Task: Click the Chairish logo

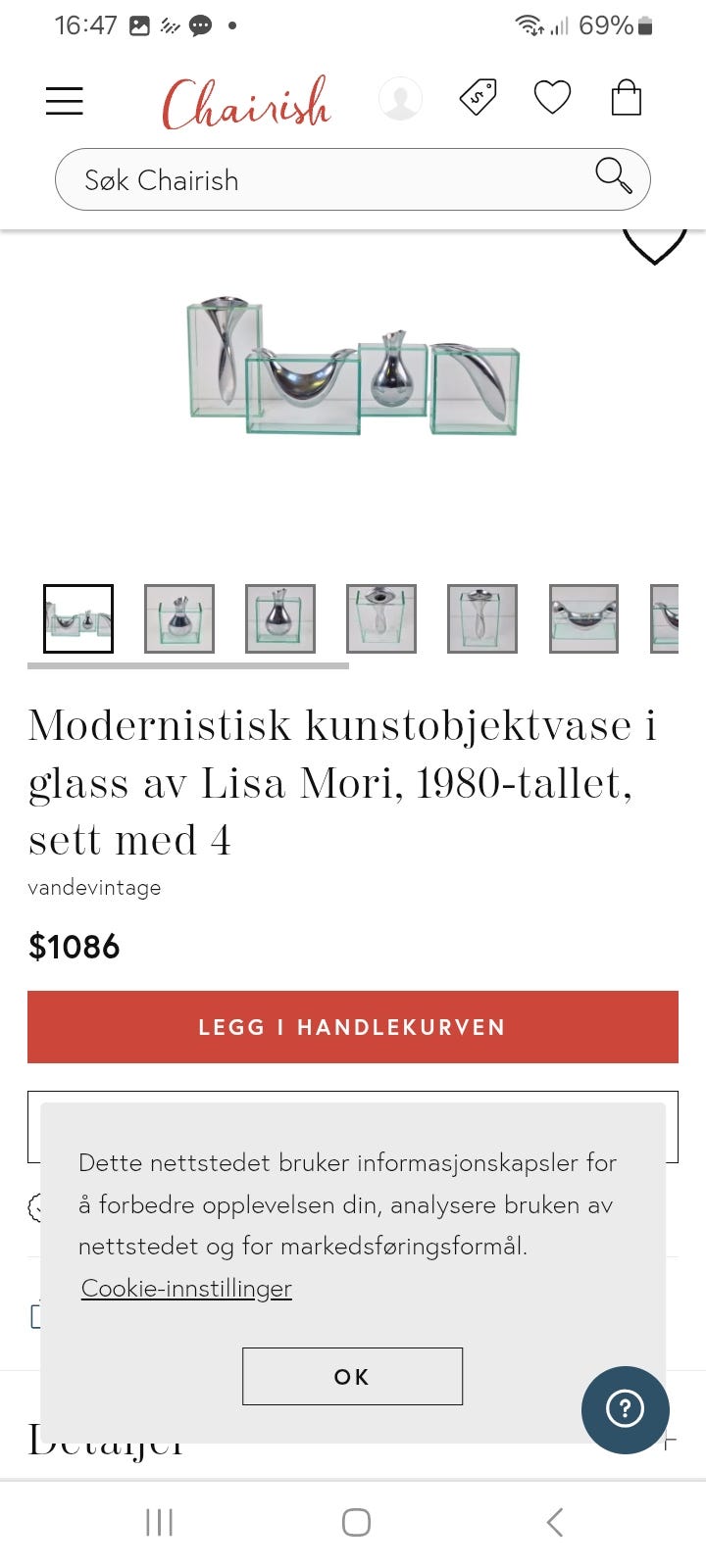Action: (x=246, y=101)
